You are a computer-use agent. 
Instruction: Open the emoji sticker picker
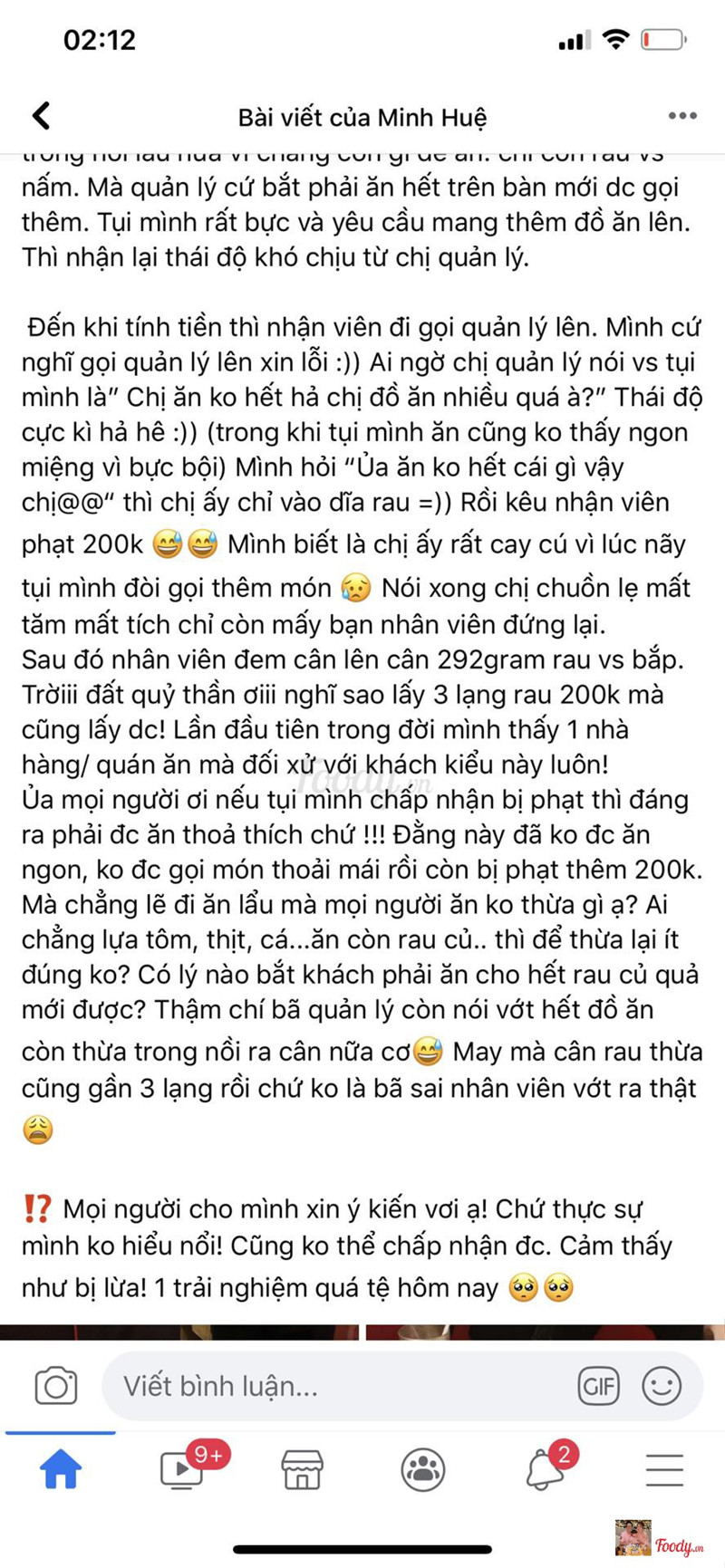[x=662, y=1387]
